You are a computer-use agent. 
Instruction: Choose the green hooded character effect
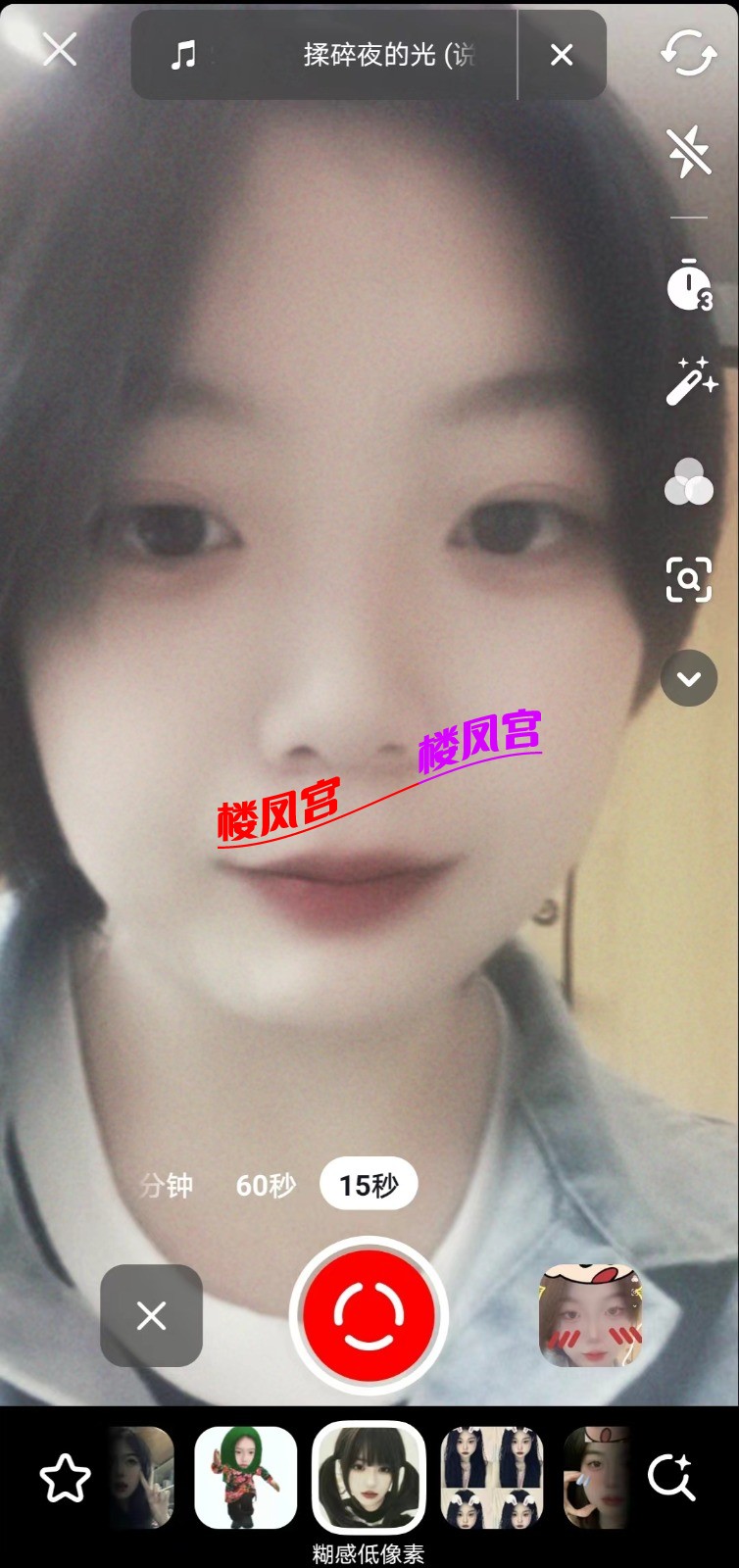coord(245,1478)
